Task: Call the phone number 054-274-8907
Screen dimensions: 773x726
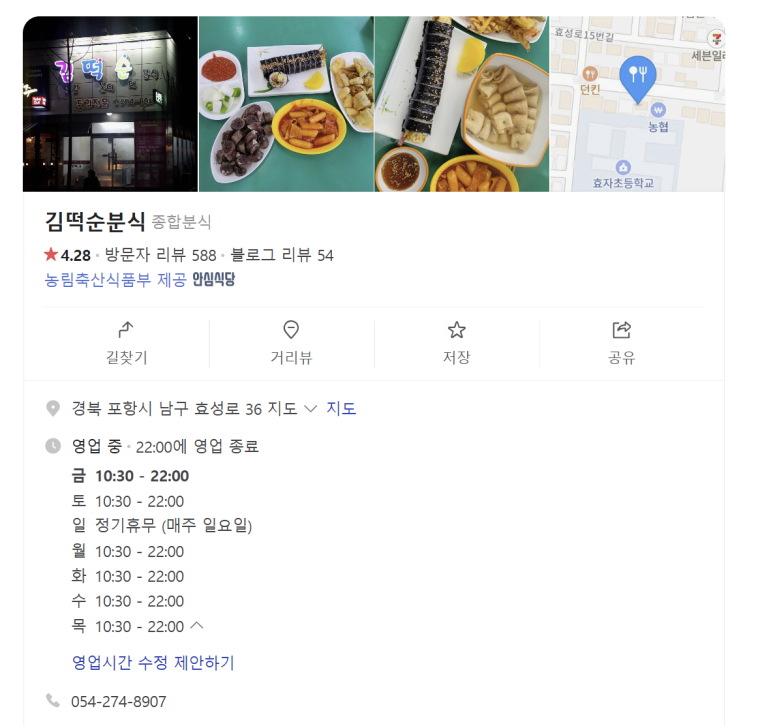Action: [x=119, y=701]
